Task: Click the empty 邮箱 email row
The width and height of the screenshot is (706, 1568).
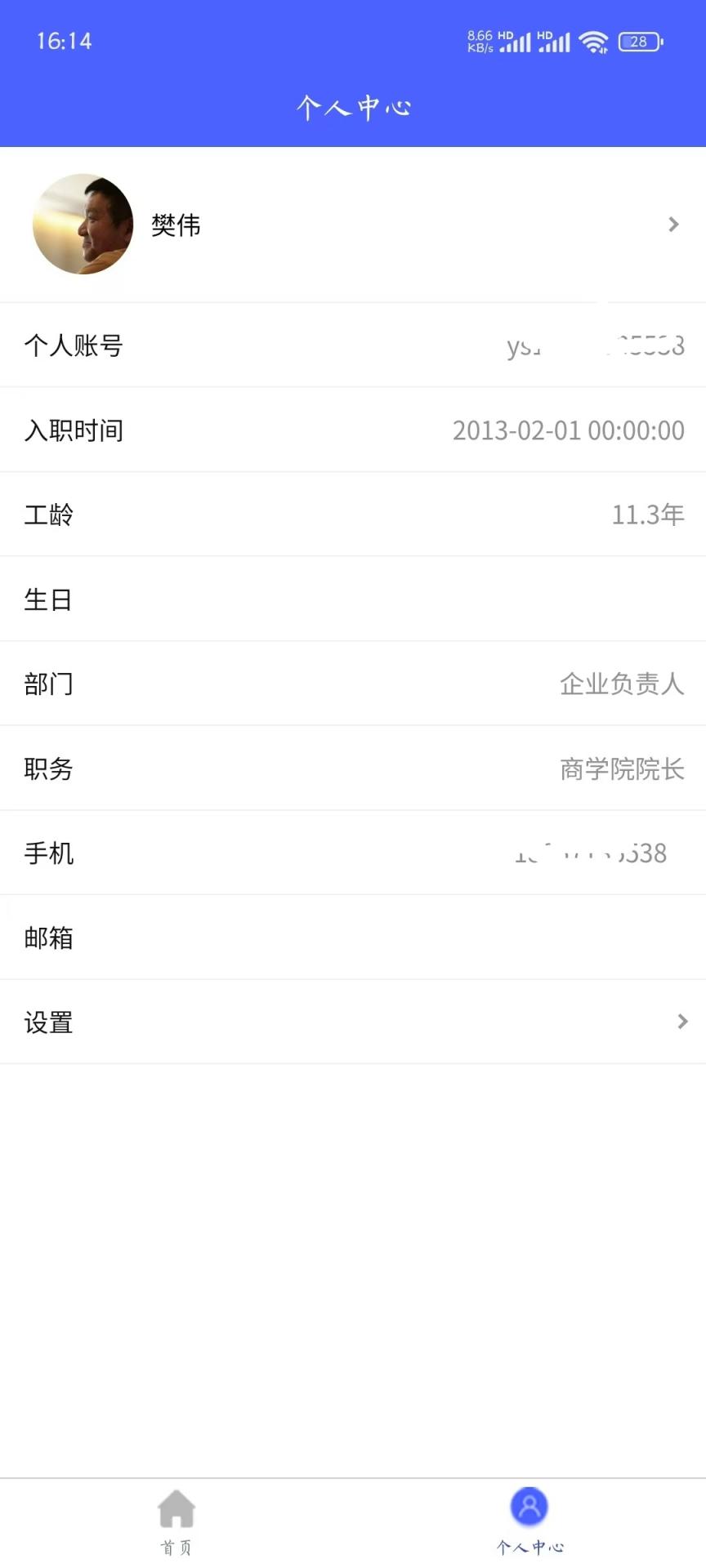Action: coord(353,938)
